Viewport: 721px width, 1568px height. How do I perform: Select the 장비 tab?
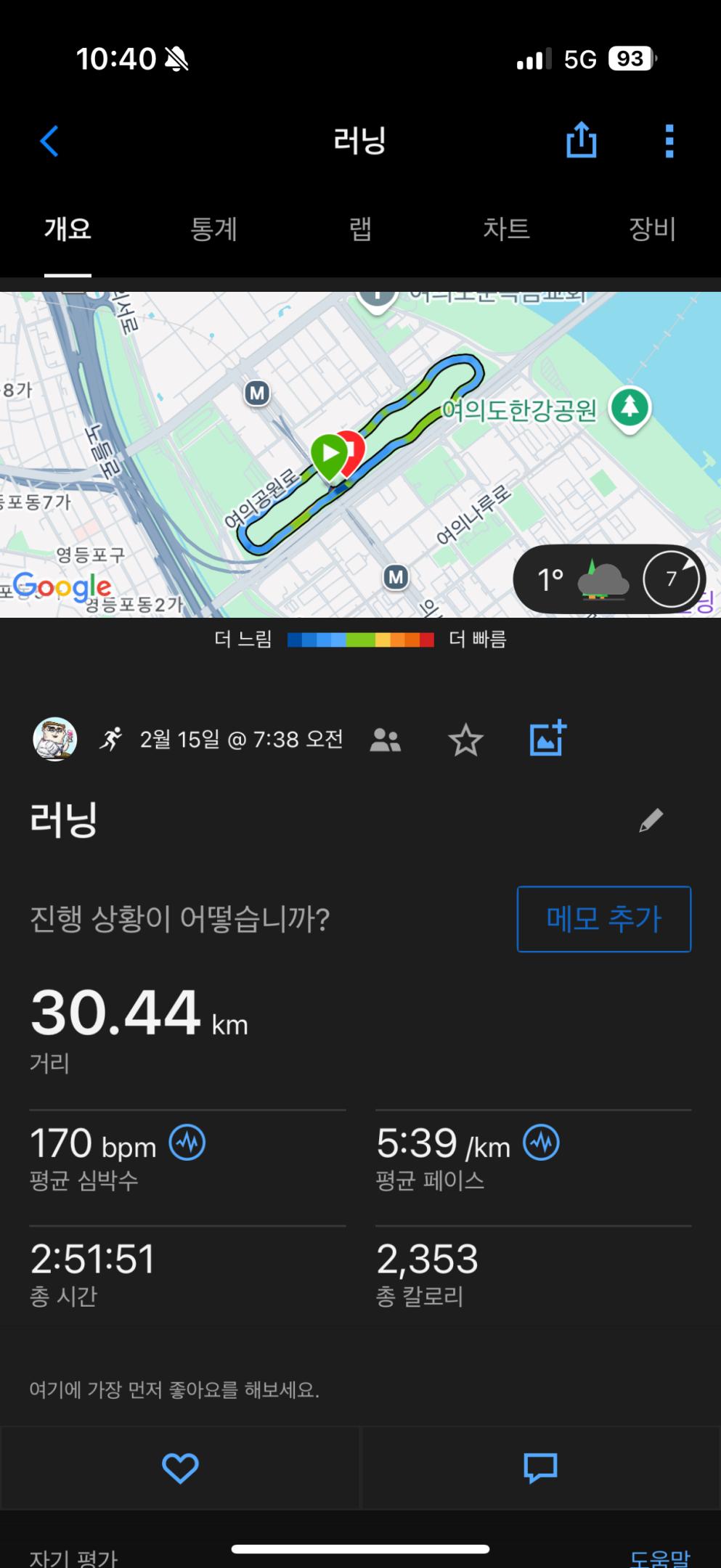point(652,229)
